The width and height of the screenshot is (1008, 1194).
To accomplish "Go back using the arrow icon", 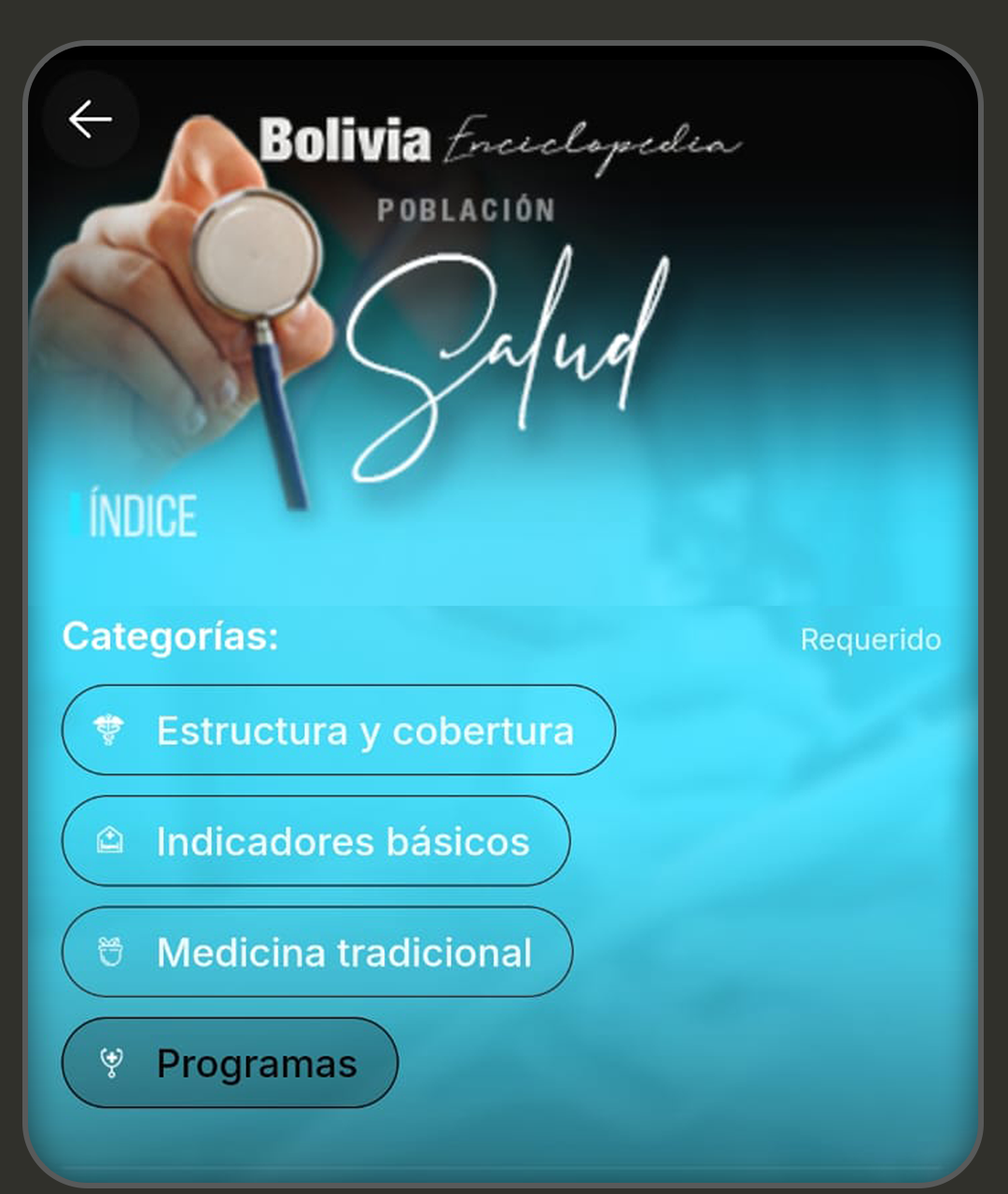I will 91,119.
